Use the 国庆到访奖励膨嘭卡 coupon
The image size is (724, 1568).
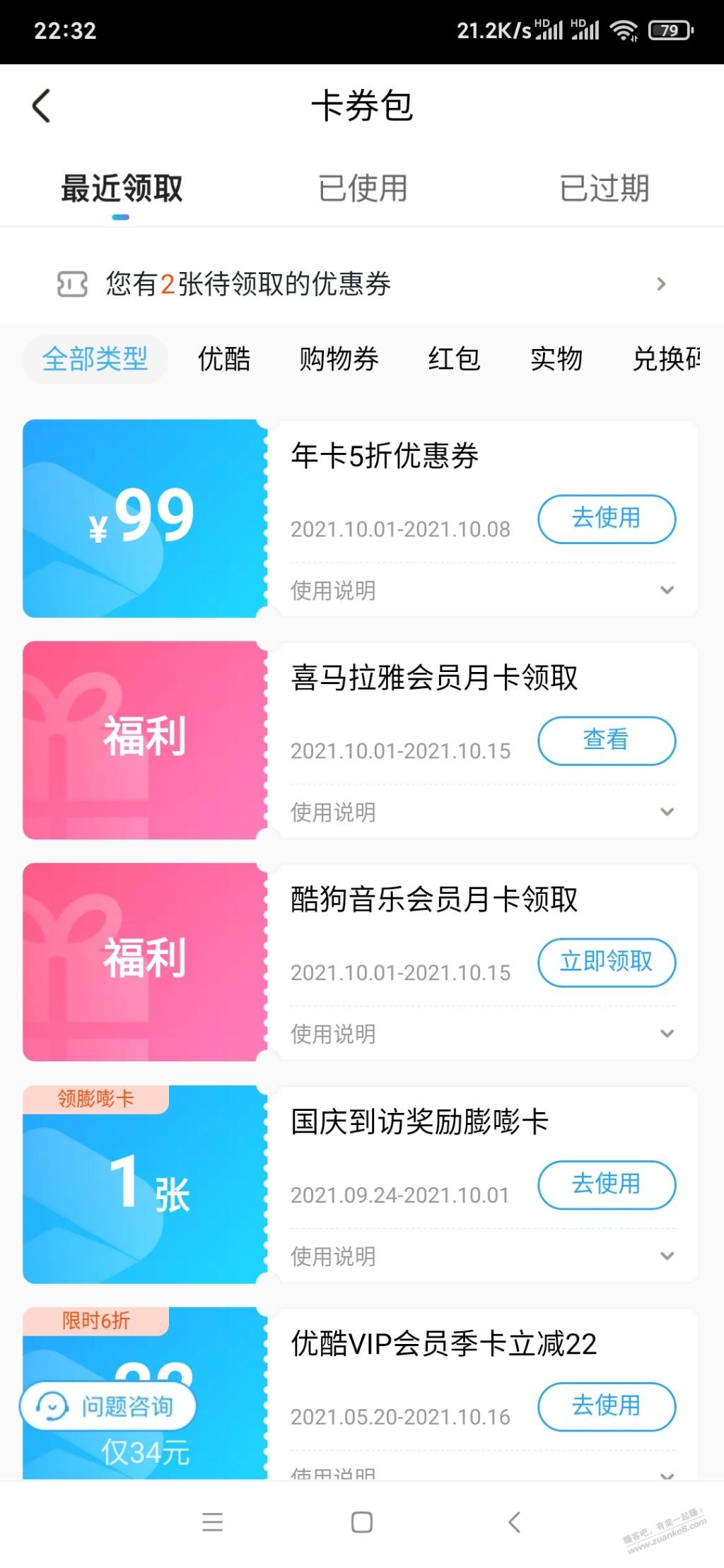607,1184
